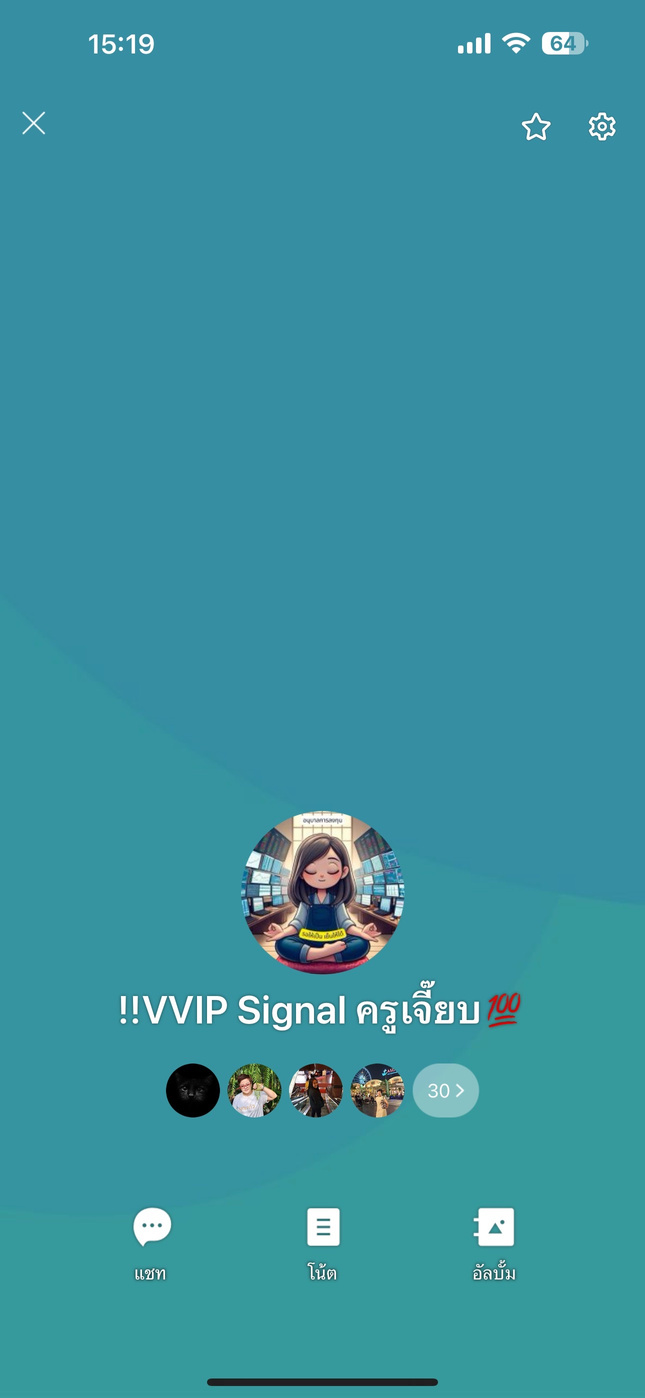Open group settings gear
The height and width of the screenshot is (1398, 645).
[602, 127]
